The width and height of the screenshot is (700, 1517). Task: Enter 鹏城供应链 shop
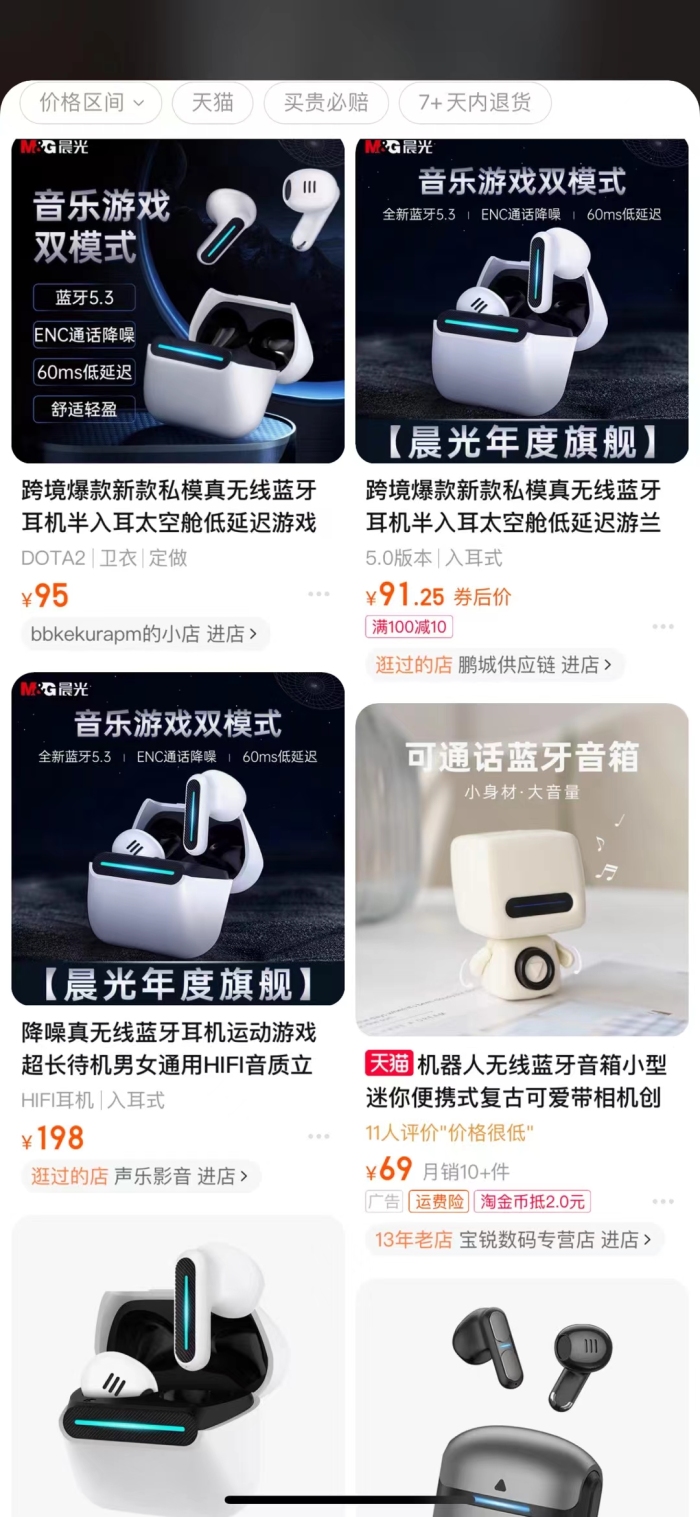(x=495, y=665)
